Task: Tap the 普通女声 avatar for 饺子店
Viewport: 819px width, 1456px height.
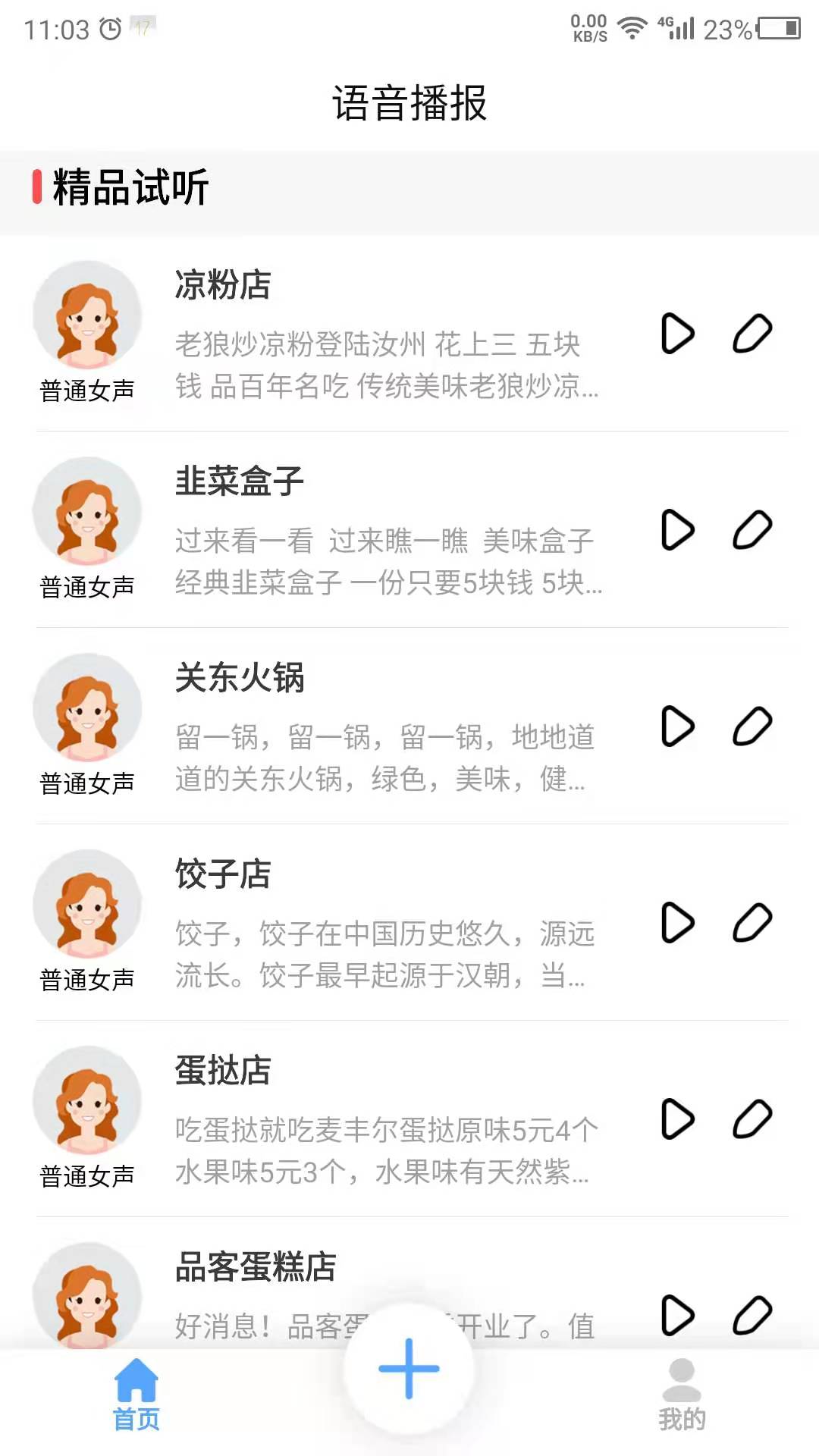Action: tap(86, 902)
